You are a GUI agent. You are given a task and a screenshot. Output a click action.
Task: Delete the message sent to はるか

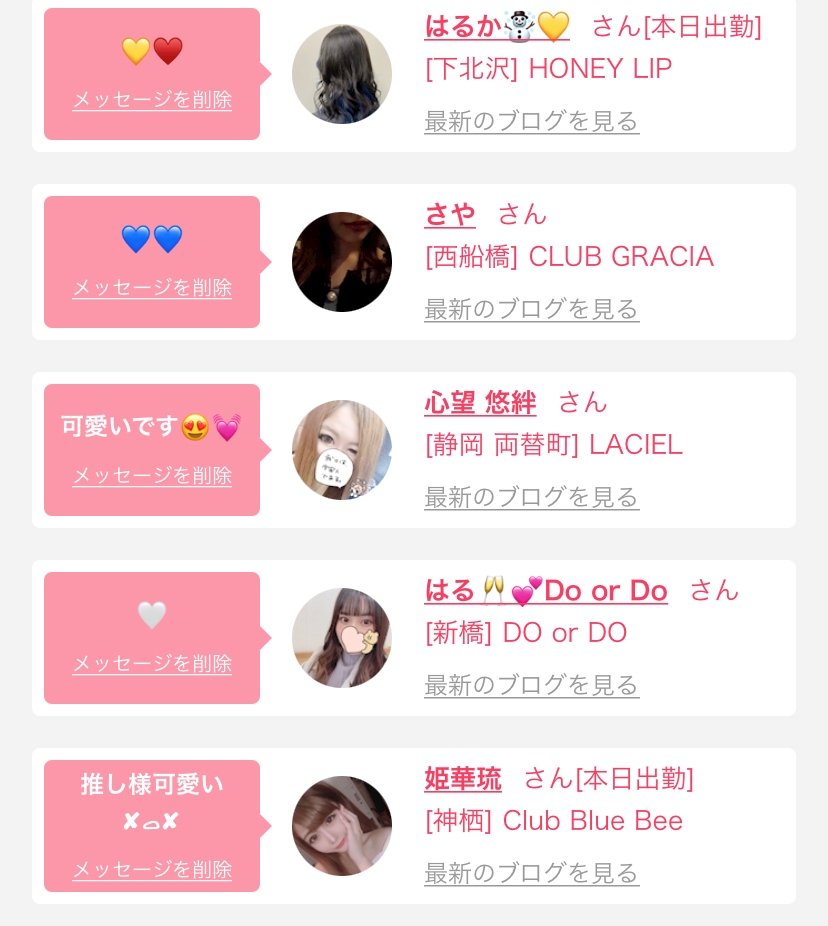point(152,100)
